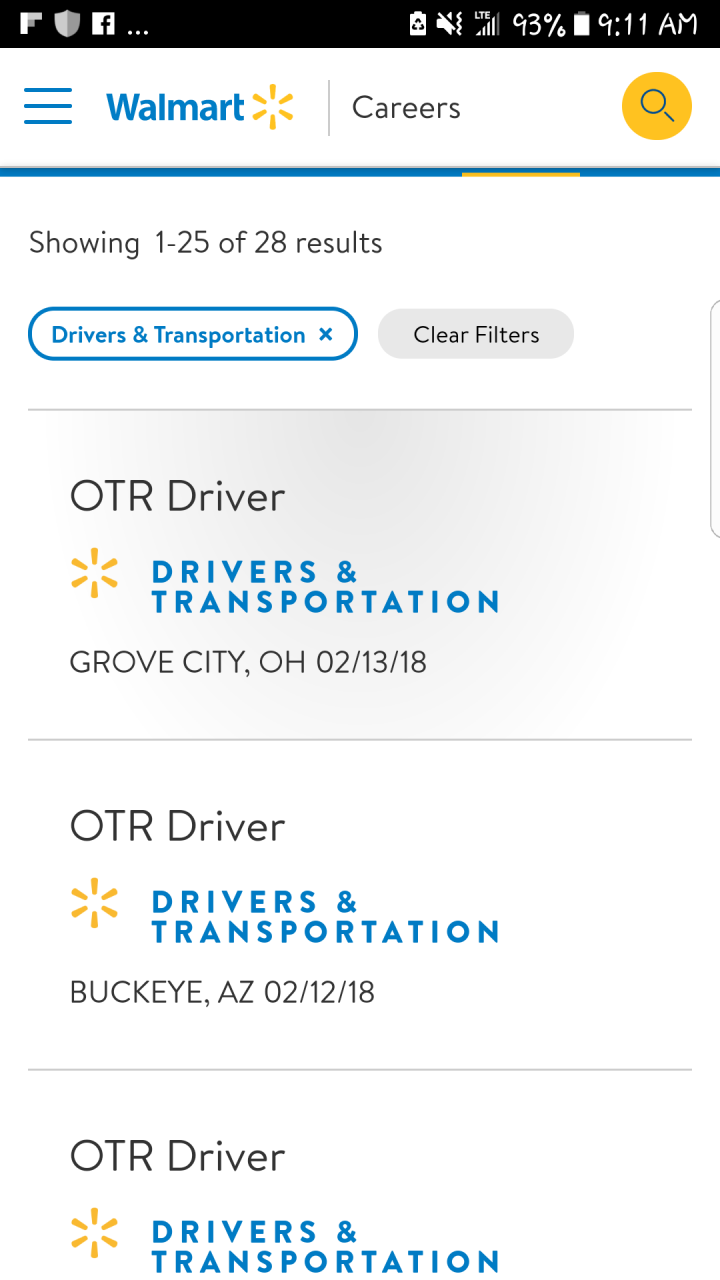This screenshot has height=1280, width=720.
Task: Open the OTR Driver job in Grove City, OH
Action: point(178,497)
